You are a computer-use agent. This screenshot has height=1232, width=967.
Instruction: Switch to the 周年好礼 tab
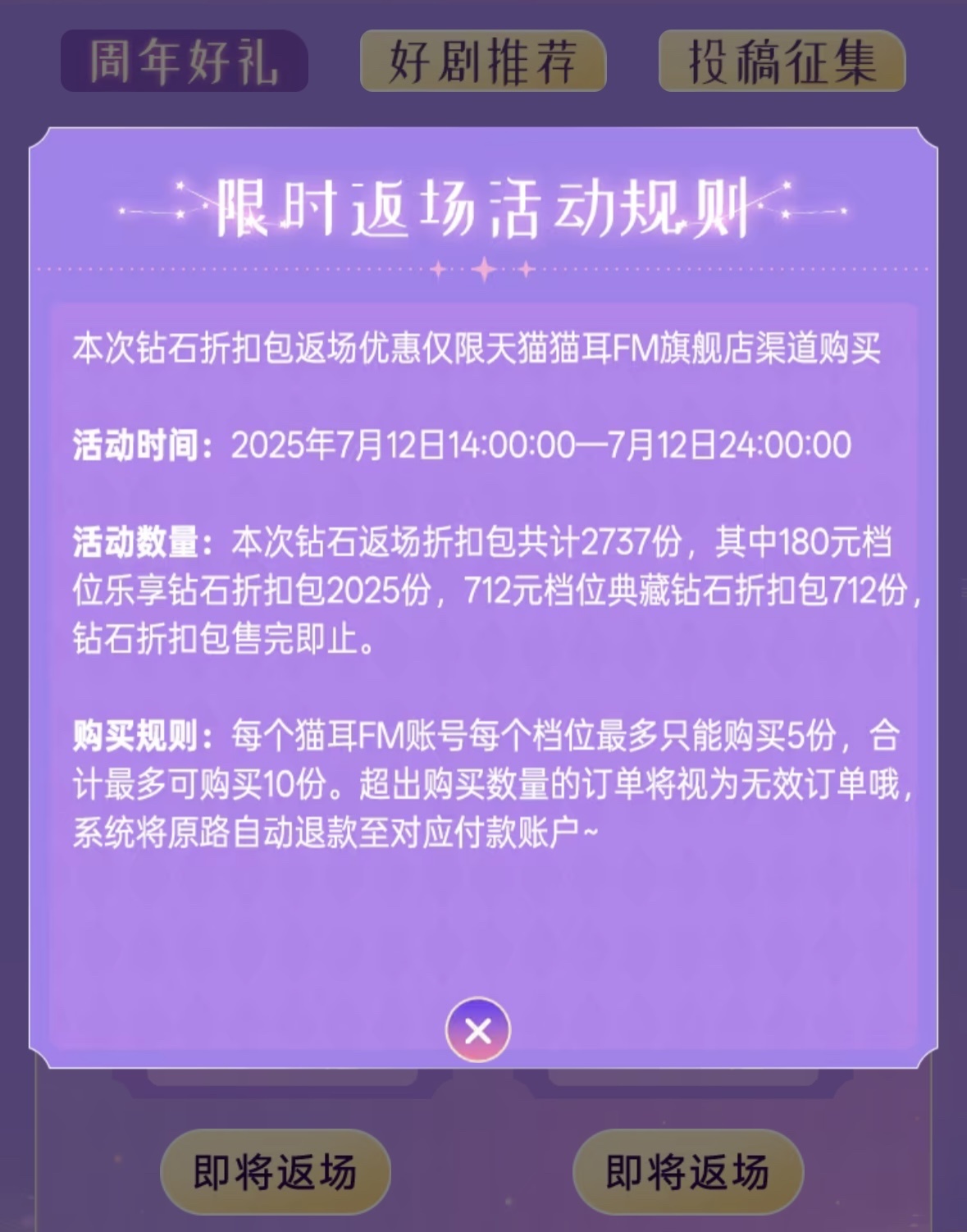(185, 62)
